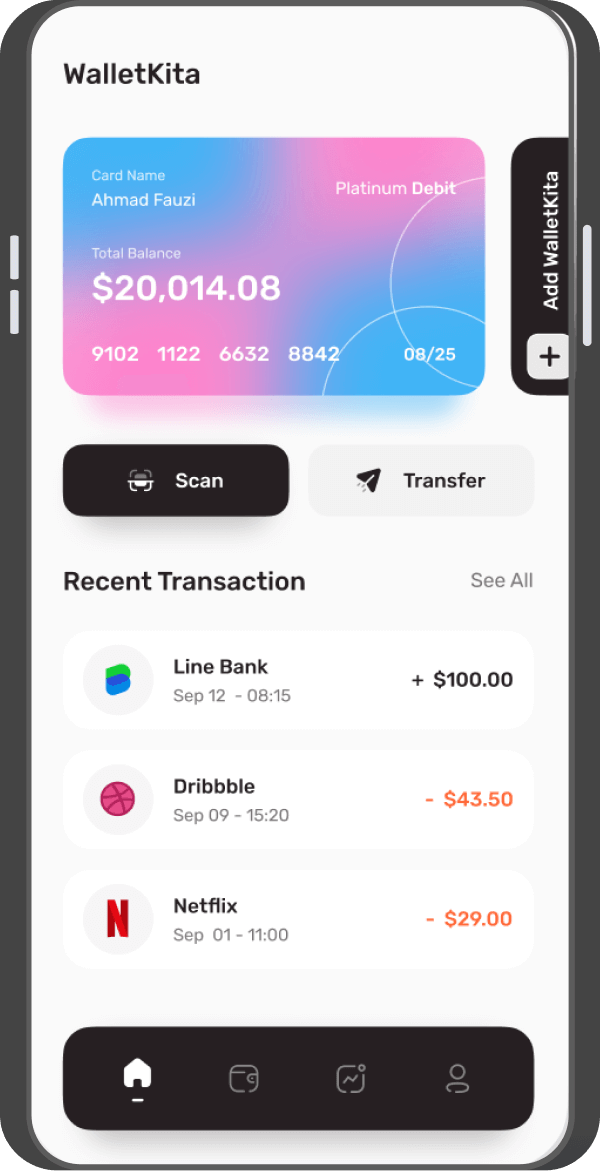Image resolution: width=601 pixels, height=1171 pixels.
Task: Go to the profile tab
Action: click(x=457, y=1078)
